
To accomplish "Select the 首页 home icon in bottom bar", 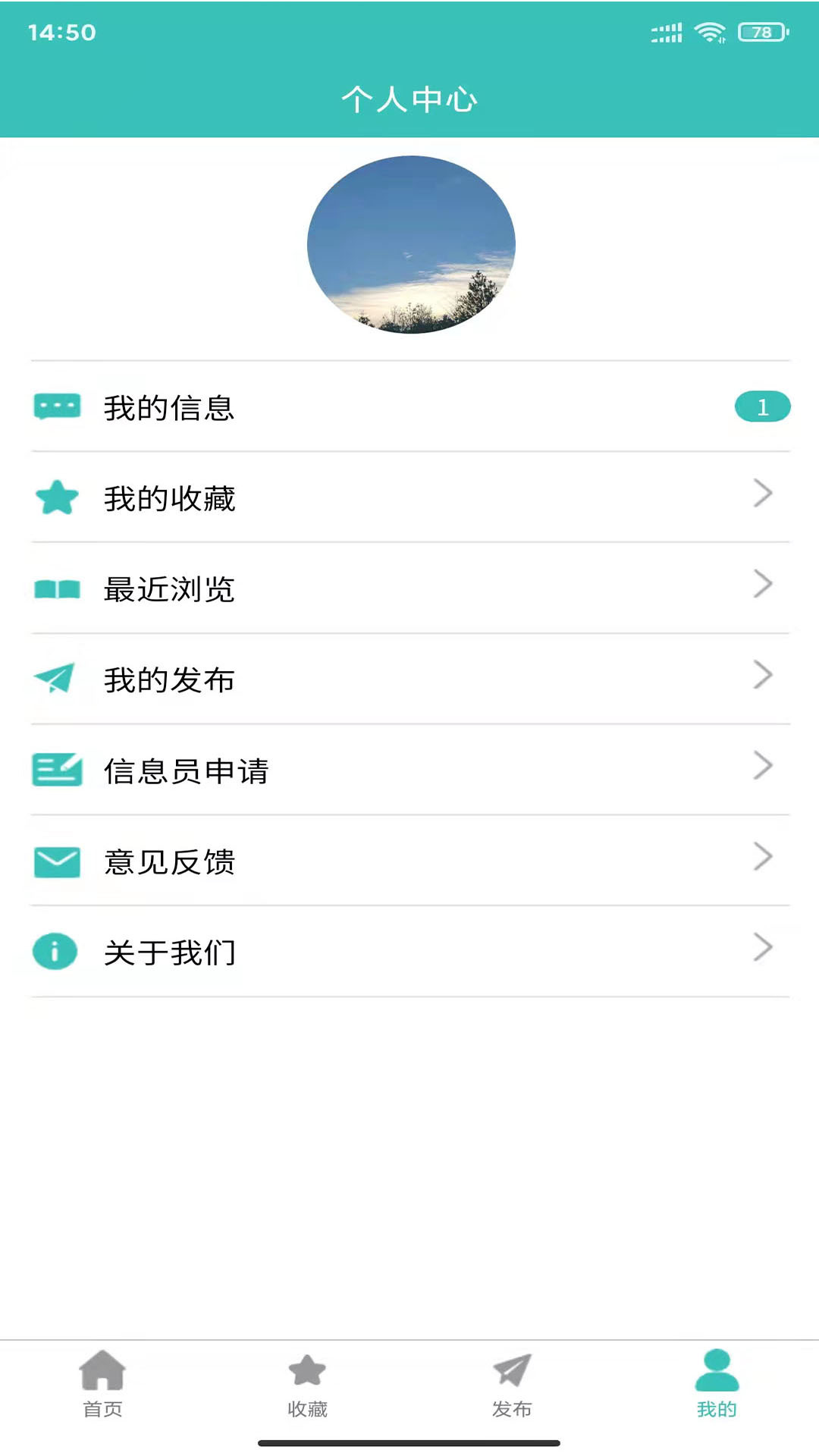I will click(x=101, y=1380).
